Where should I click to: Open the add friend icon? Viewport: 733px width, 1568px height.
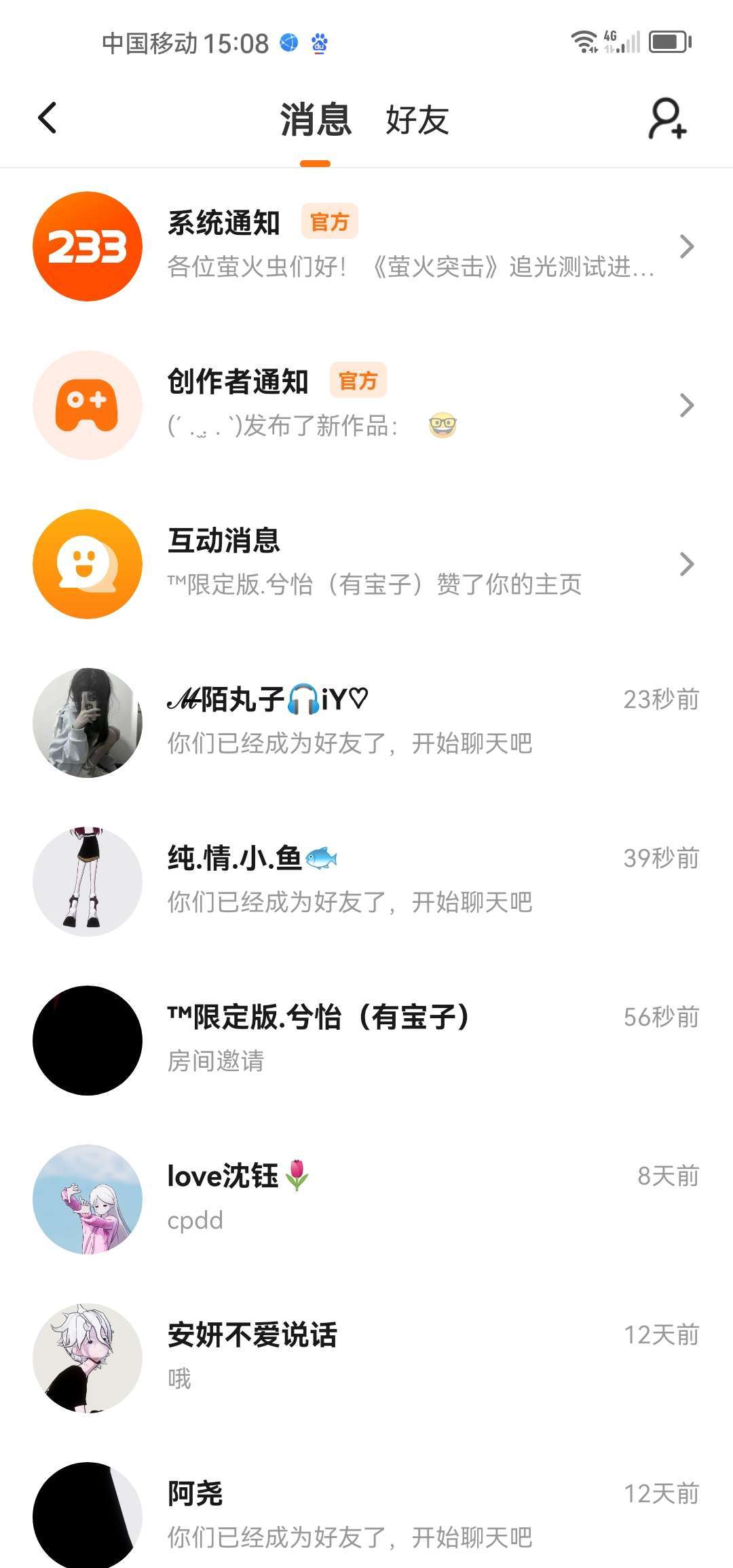[x=668, y=119]
